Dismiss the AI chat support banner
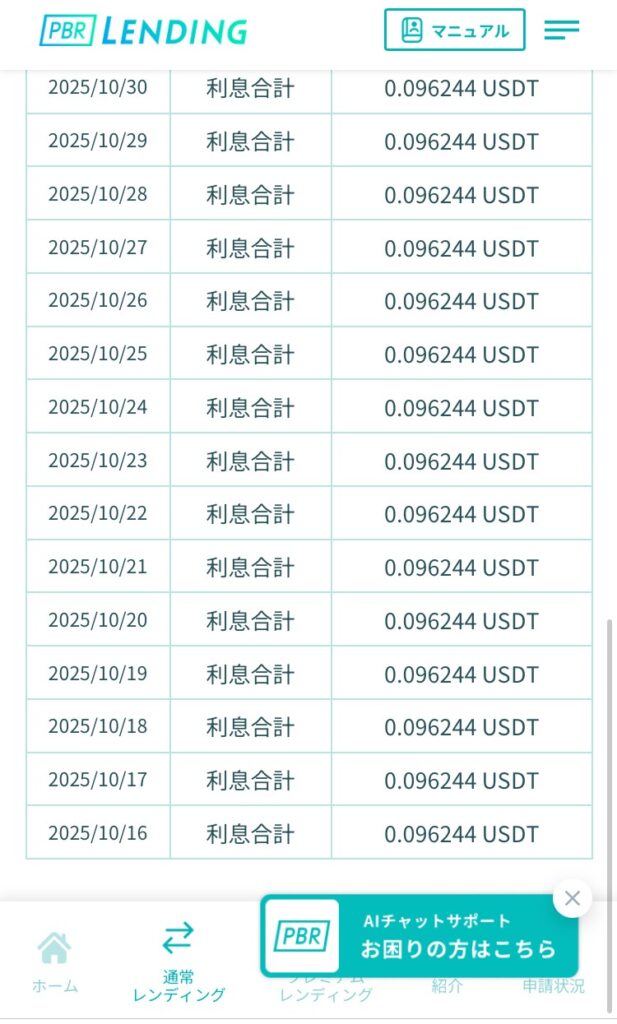The image size is (617, 1024). click(x=572, y=898)
